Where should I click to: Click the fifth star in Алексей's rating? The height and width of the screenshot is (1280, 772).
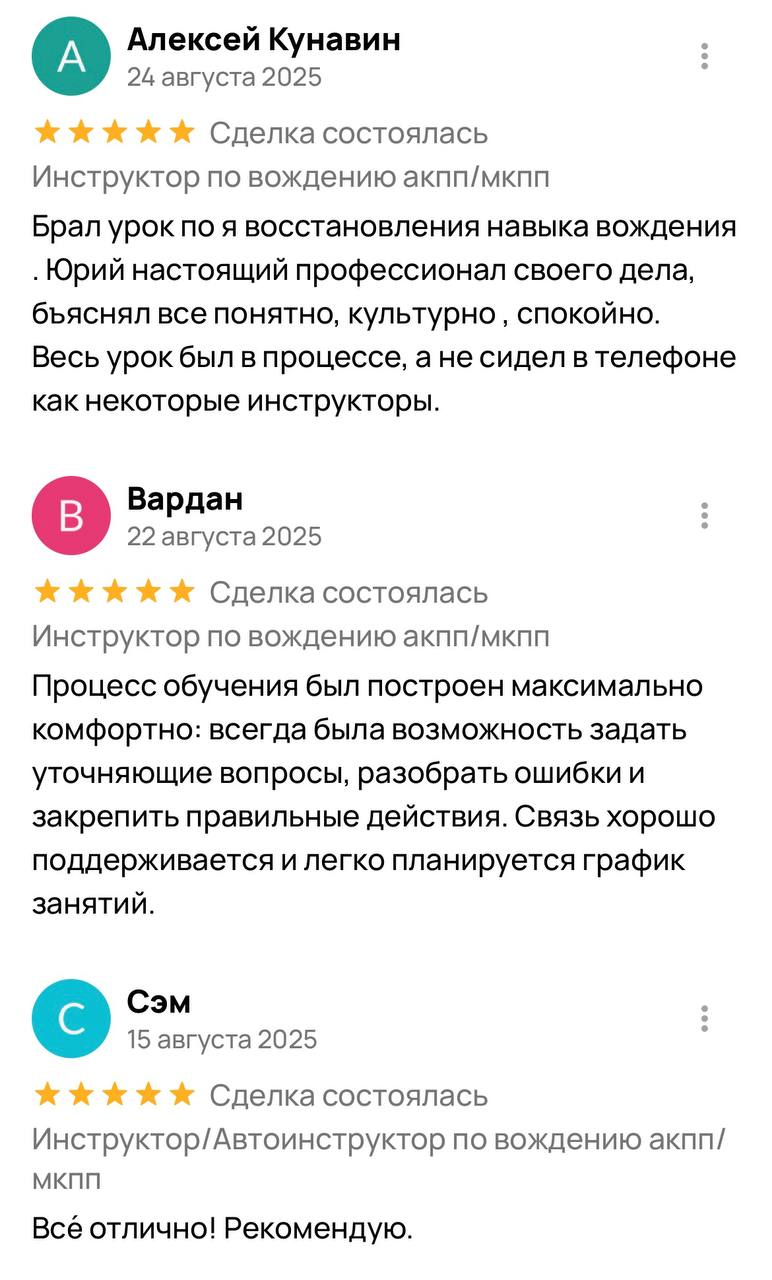pyautogui.click(x=180, y=130)
